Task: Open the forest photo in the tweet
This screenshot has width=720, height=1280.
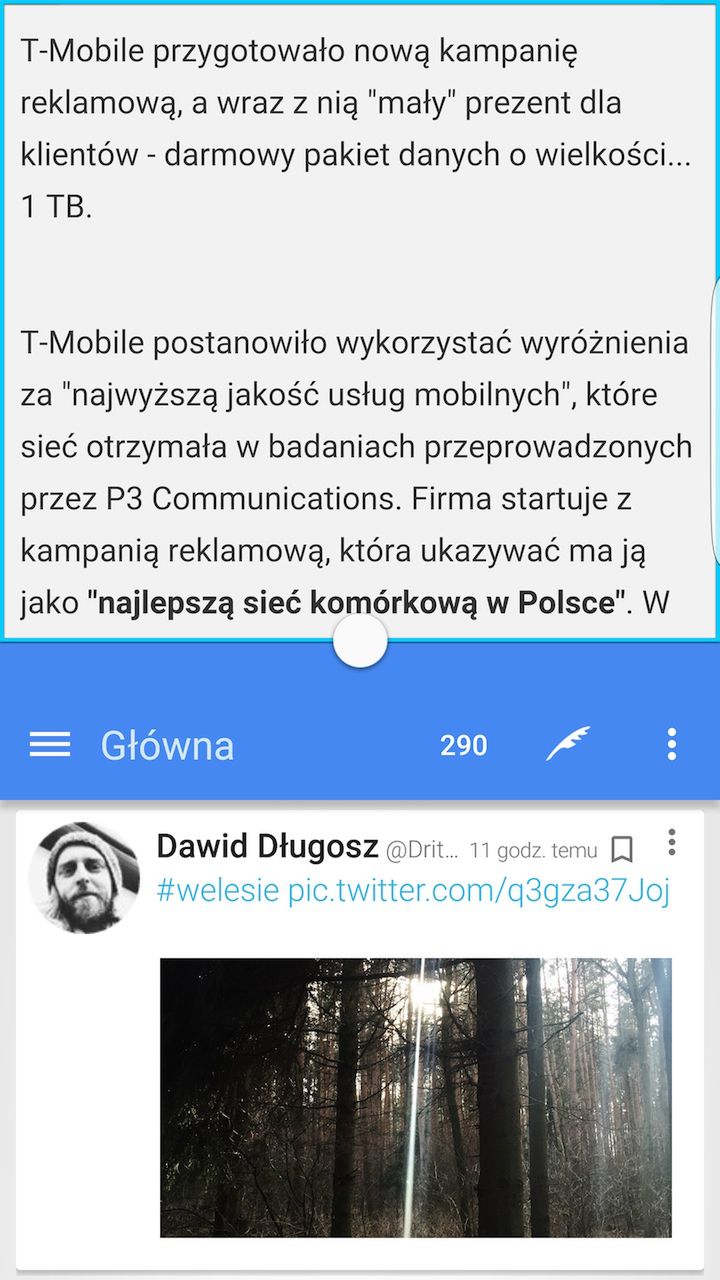Action: tap(415, 1097)
